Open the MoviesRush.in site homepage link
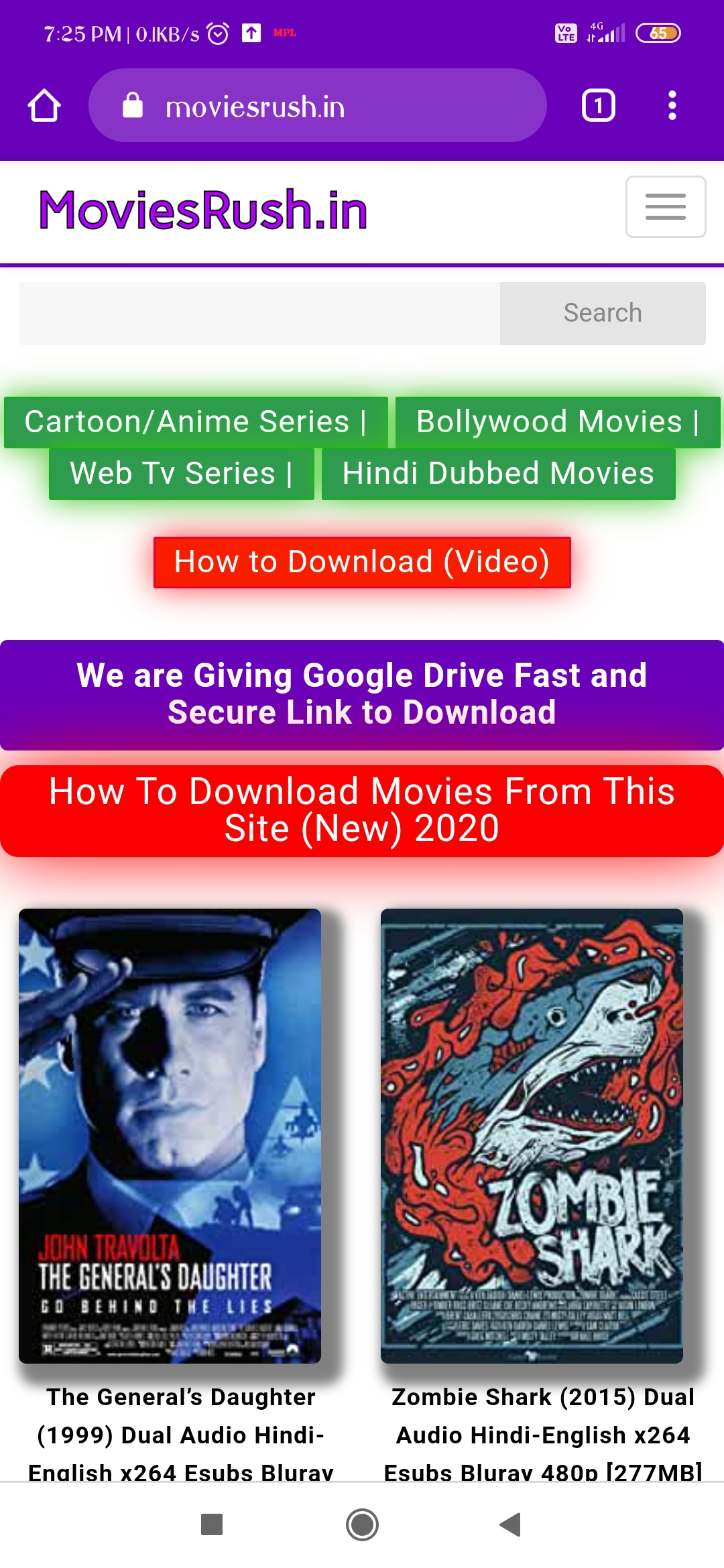Screen dimensions: 724x1568 coord(203,210)
